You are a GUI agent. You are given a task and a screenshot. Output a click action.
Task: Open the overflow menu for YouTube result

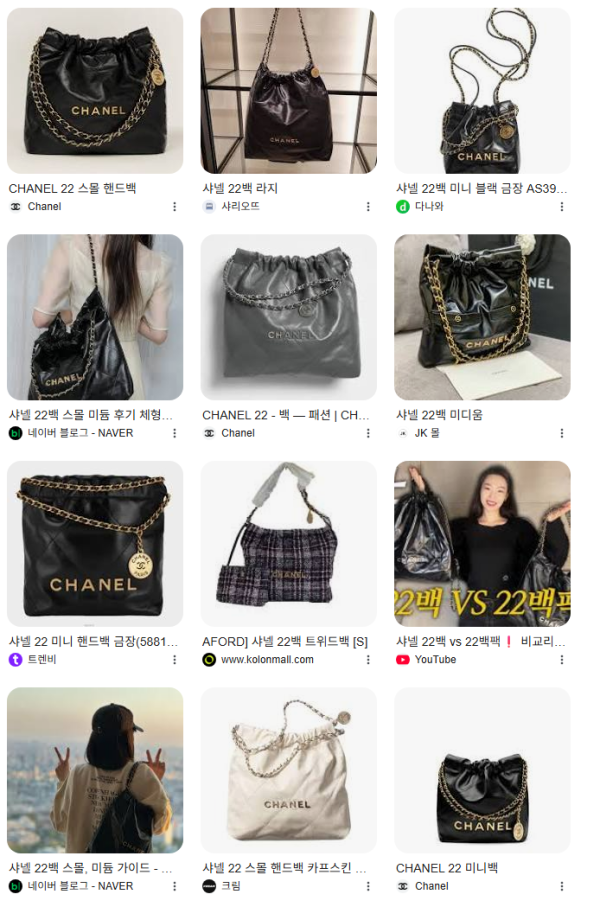click(562, 660)
